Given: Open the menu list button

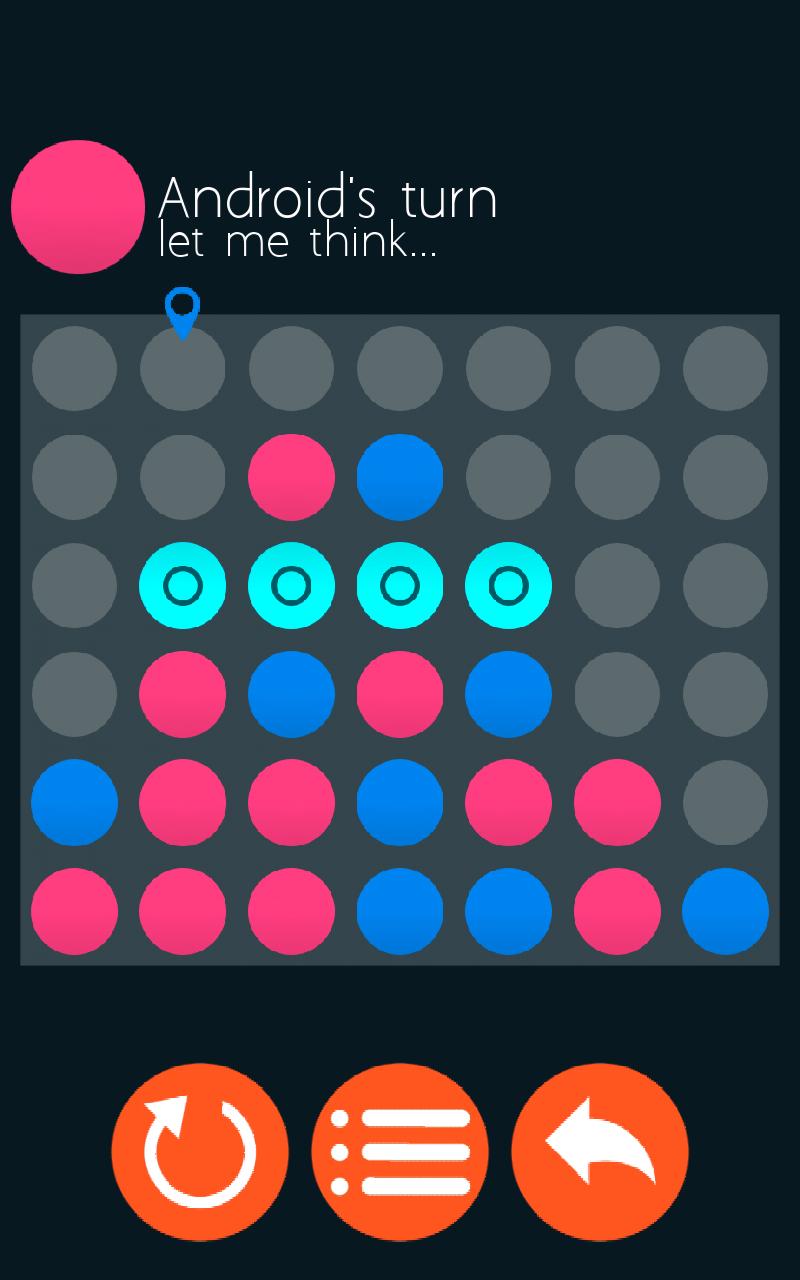Looking at the screenshot, I should click(x=400, y=1151).
